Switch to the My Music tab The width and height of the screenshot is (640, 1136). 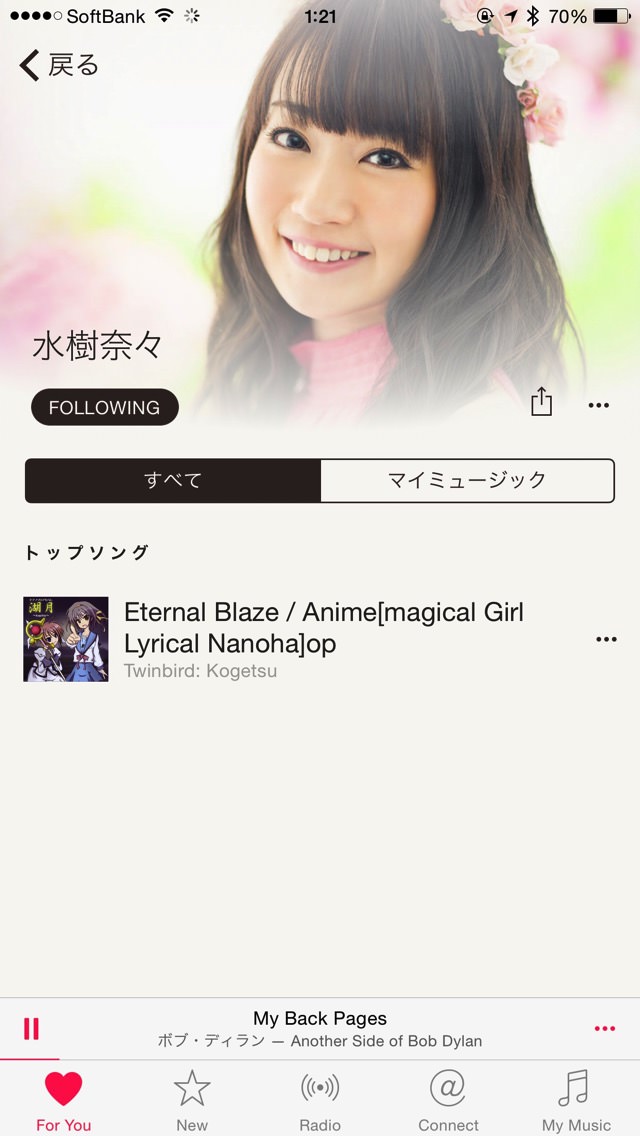pyautogui.click(x=576, y=1098)
